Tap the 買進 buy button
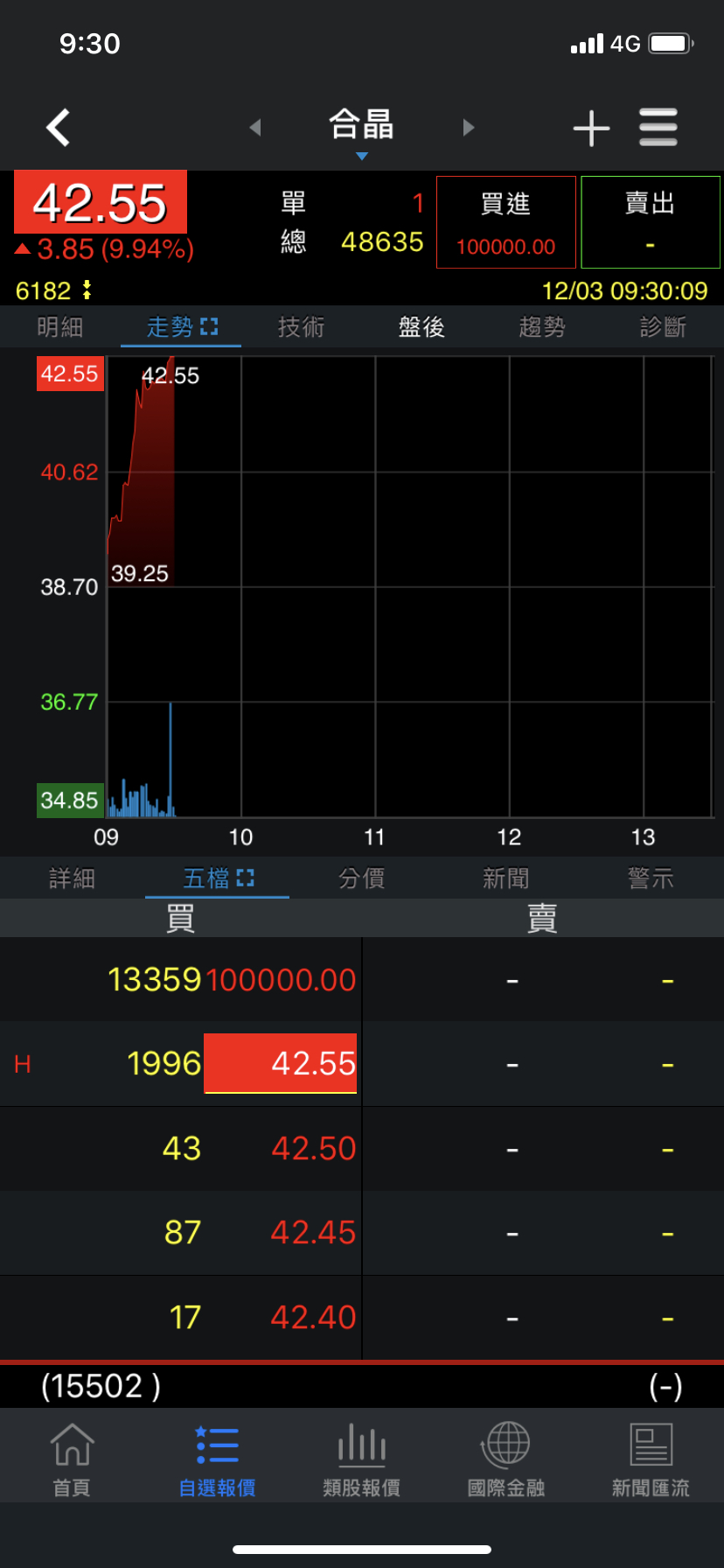The height and width of the screenshot is (1568, 724). [505, 222]
